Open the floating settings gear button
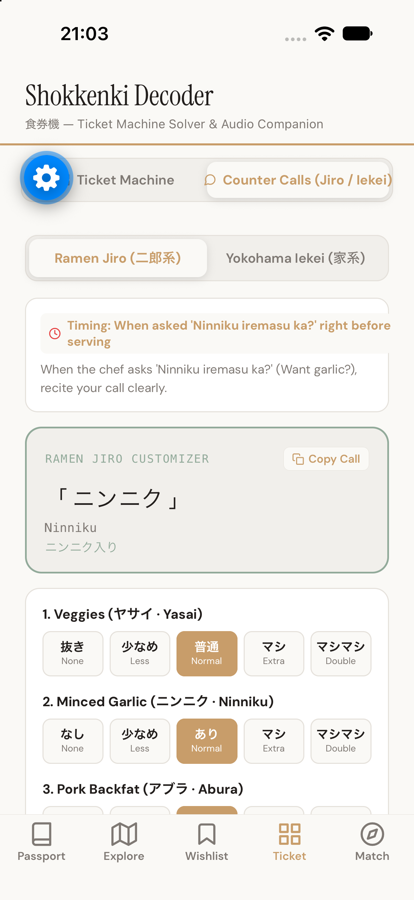414x900 pixels. [x=47, y=179]
